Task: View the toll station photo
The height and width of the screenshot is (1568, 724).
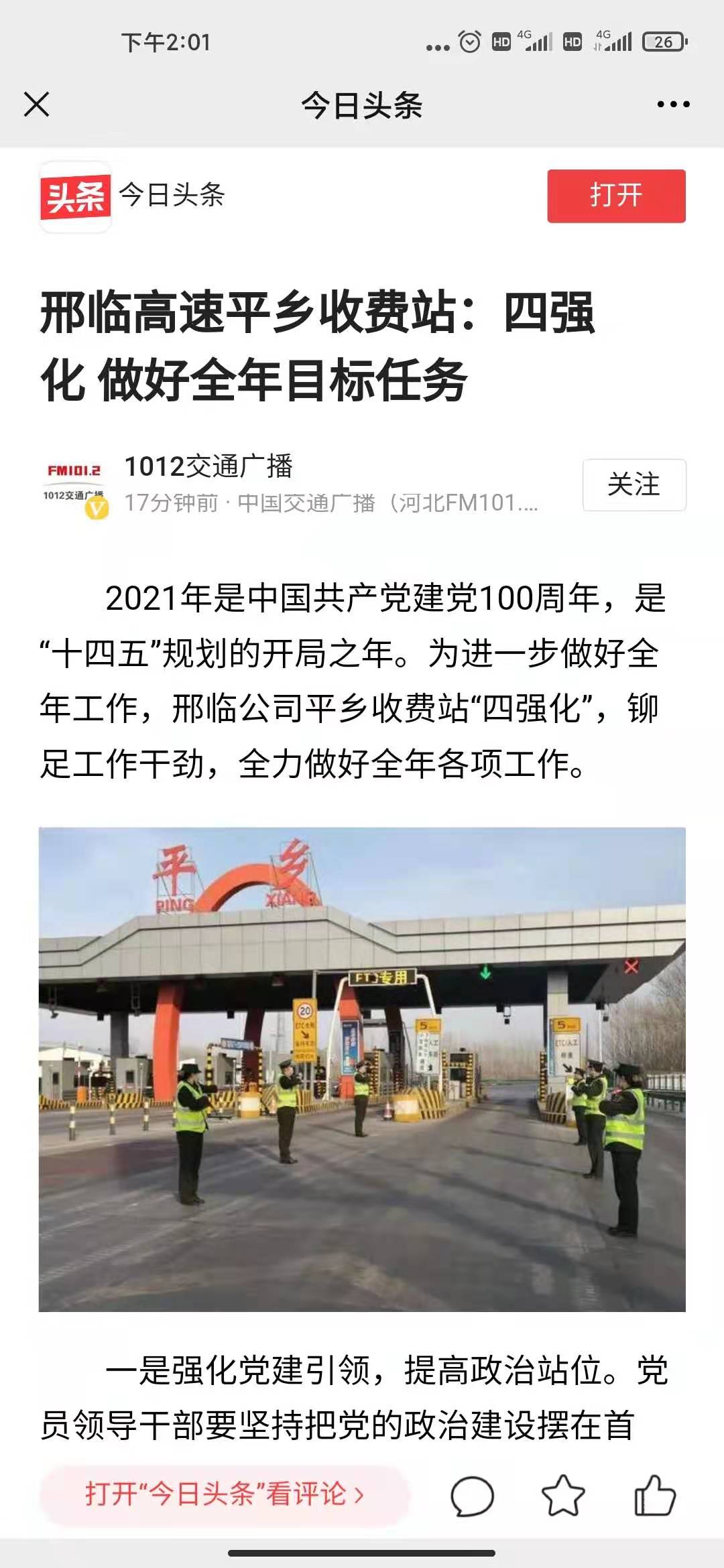Action: pyautogui.click(x=362, y=1069)
